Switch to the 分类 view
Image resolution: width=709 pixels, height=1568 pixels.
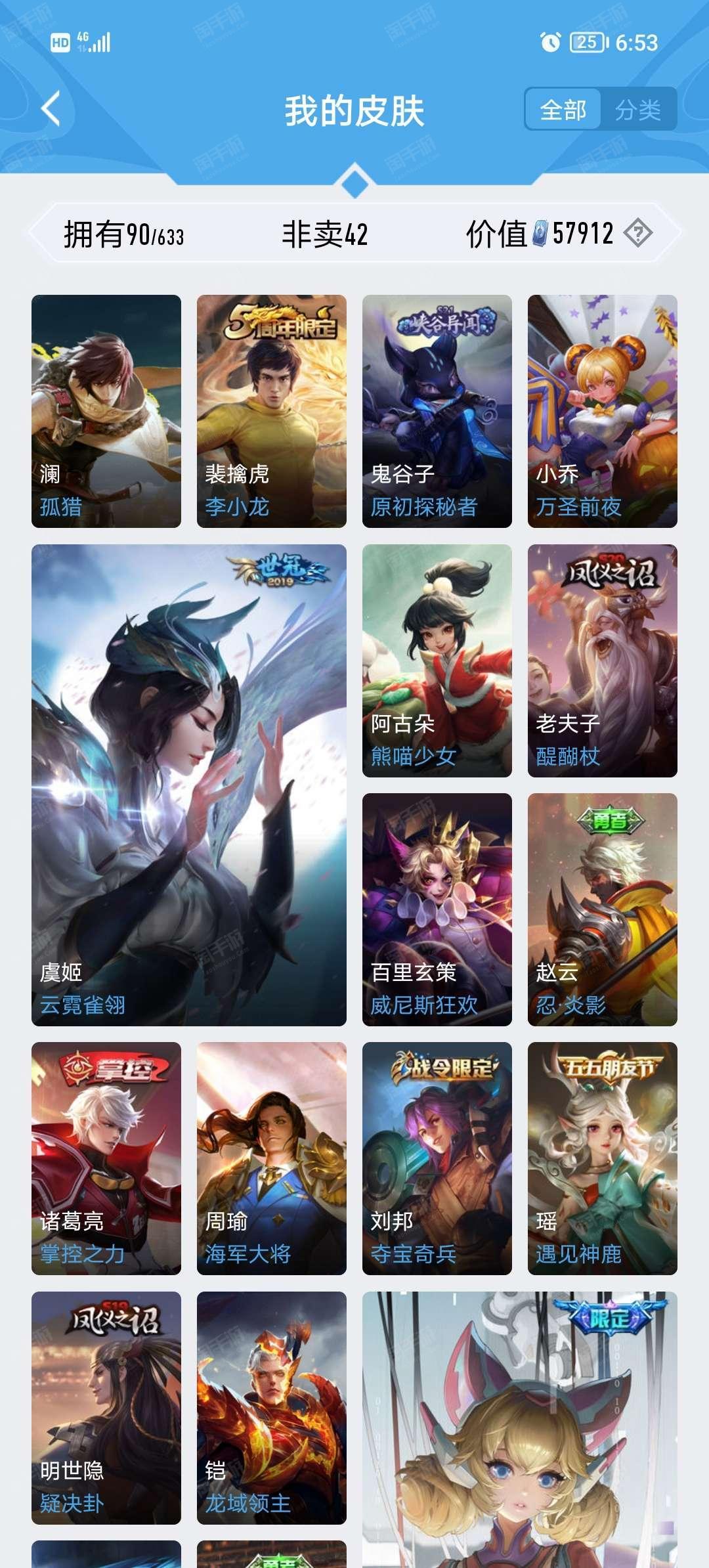pyautogui.click(x=638, y=110)
